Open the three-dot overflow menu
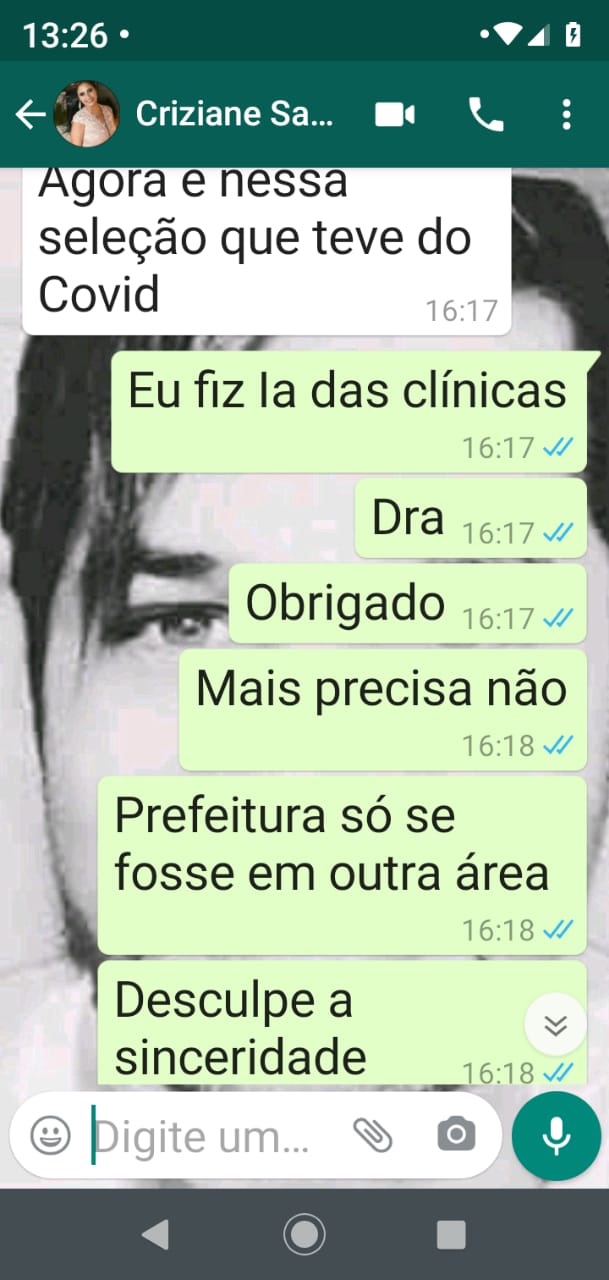 [x=566, y=115]
